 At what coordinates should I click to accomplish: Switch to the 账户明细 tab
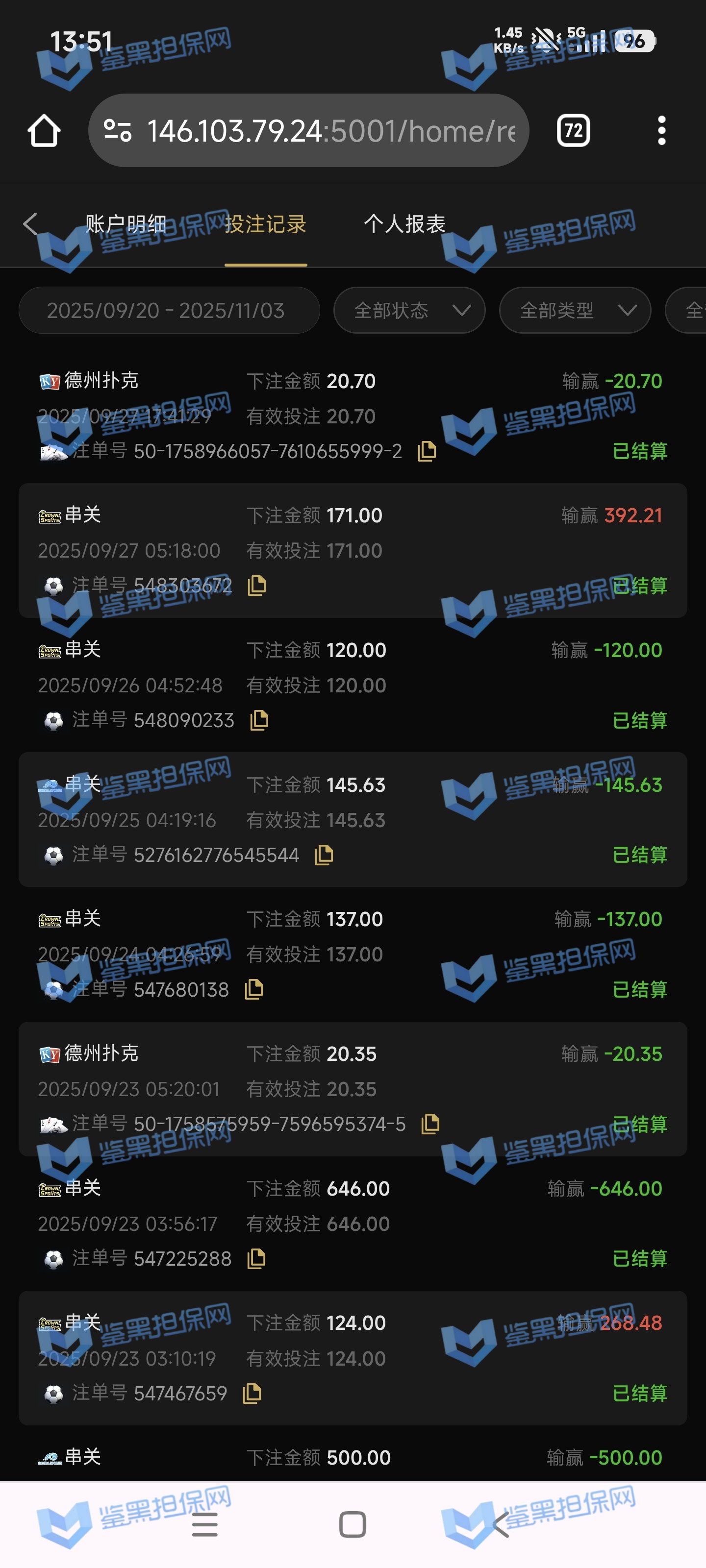pos(126,224)
